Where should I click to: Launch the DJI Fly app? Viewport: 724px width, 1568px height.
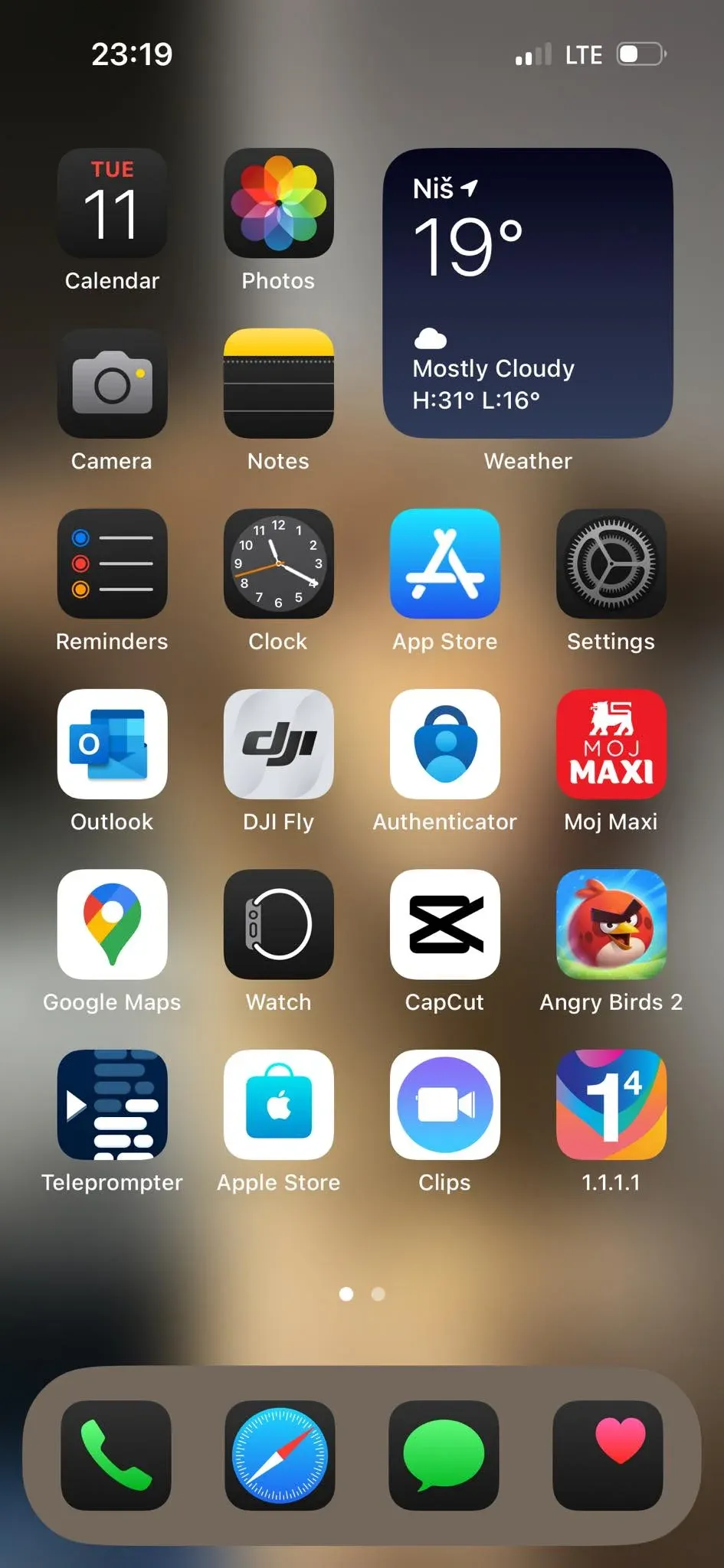278,744
